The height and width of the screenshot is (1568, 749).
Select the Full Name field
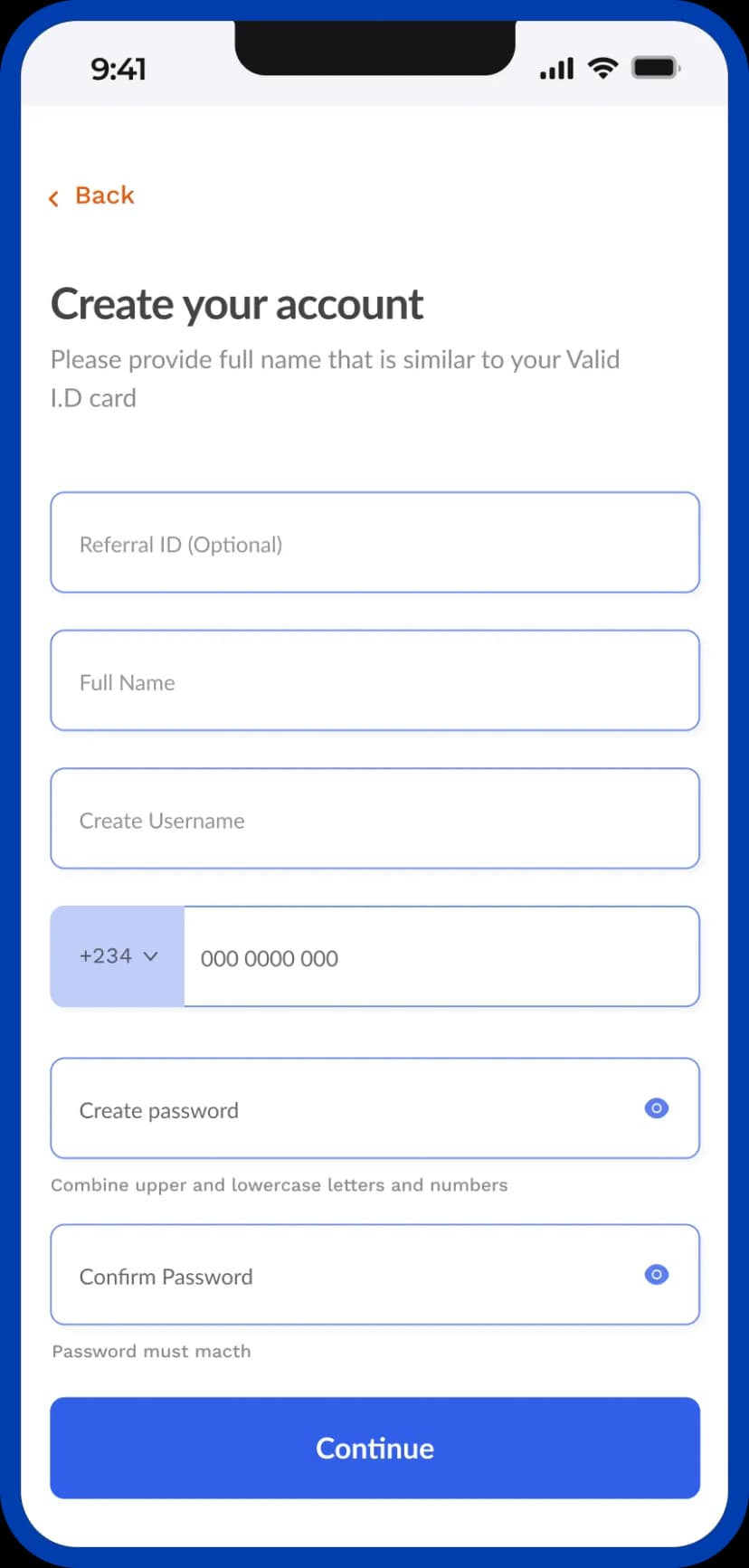[374, 680]
